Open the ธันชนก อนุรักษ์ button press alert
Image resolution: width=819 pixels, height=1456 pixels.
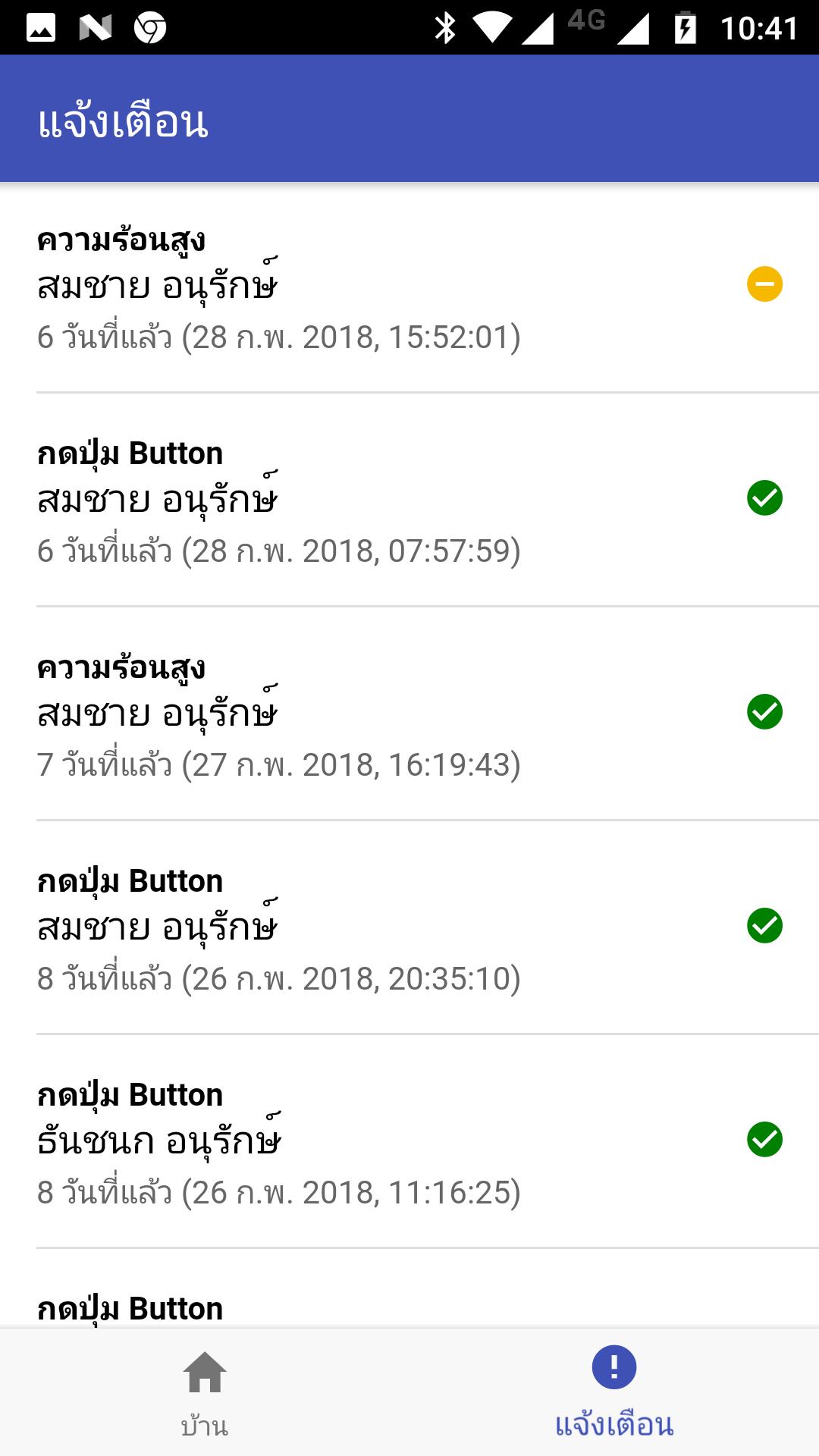pyautogui.click(x=303, y=1137)
